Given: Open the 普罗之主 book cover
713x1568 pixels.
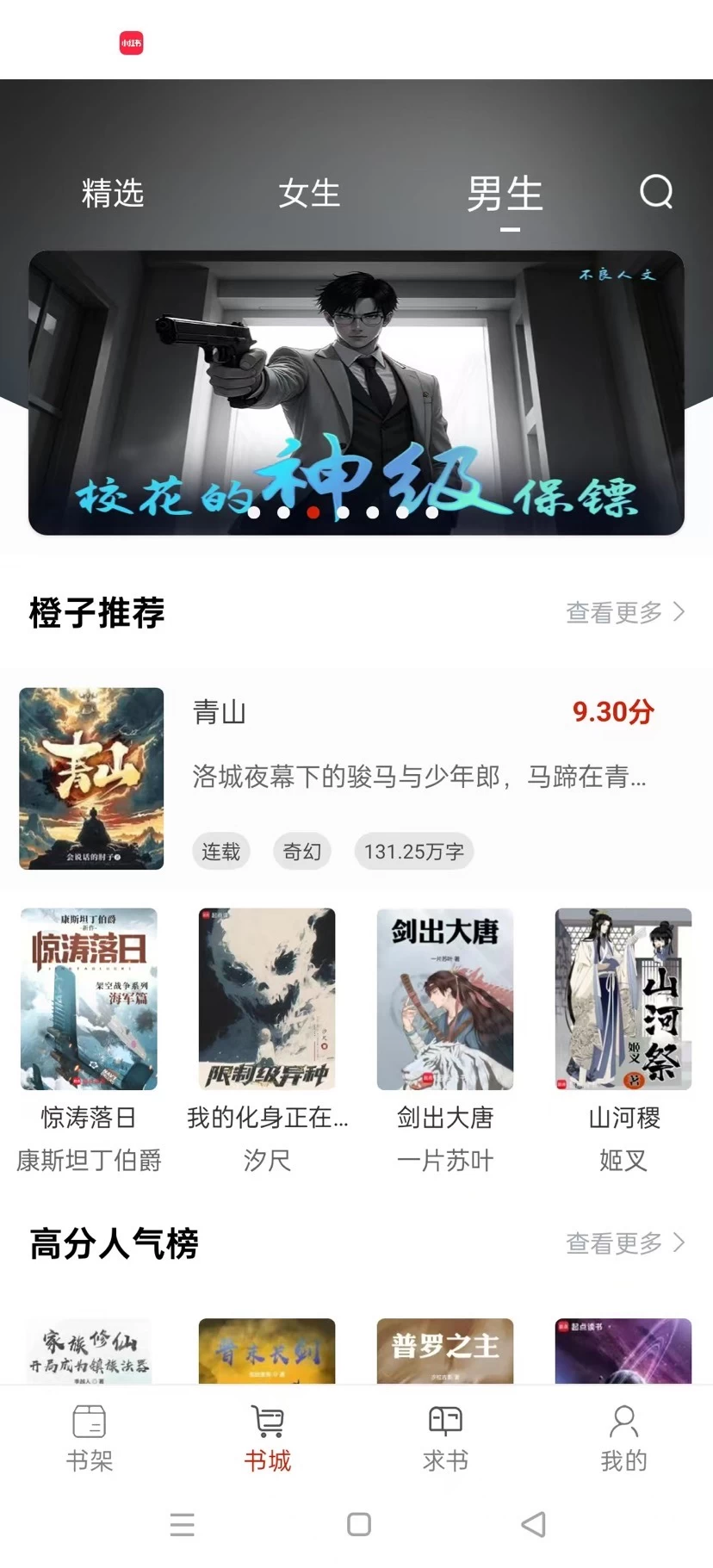Looking at the screenshot, I should pyautogui.click(x=445, y=1350).
